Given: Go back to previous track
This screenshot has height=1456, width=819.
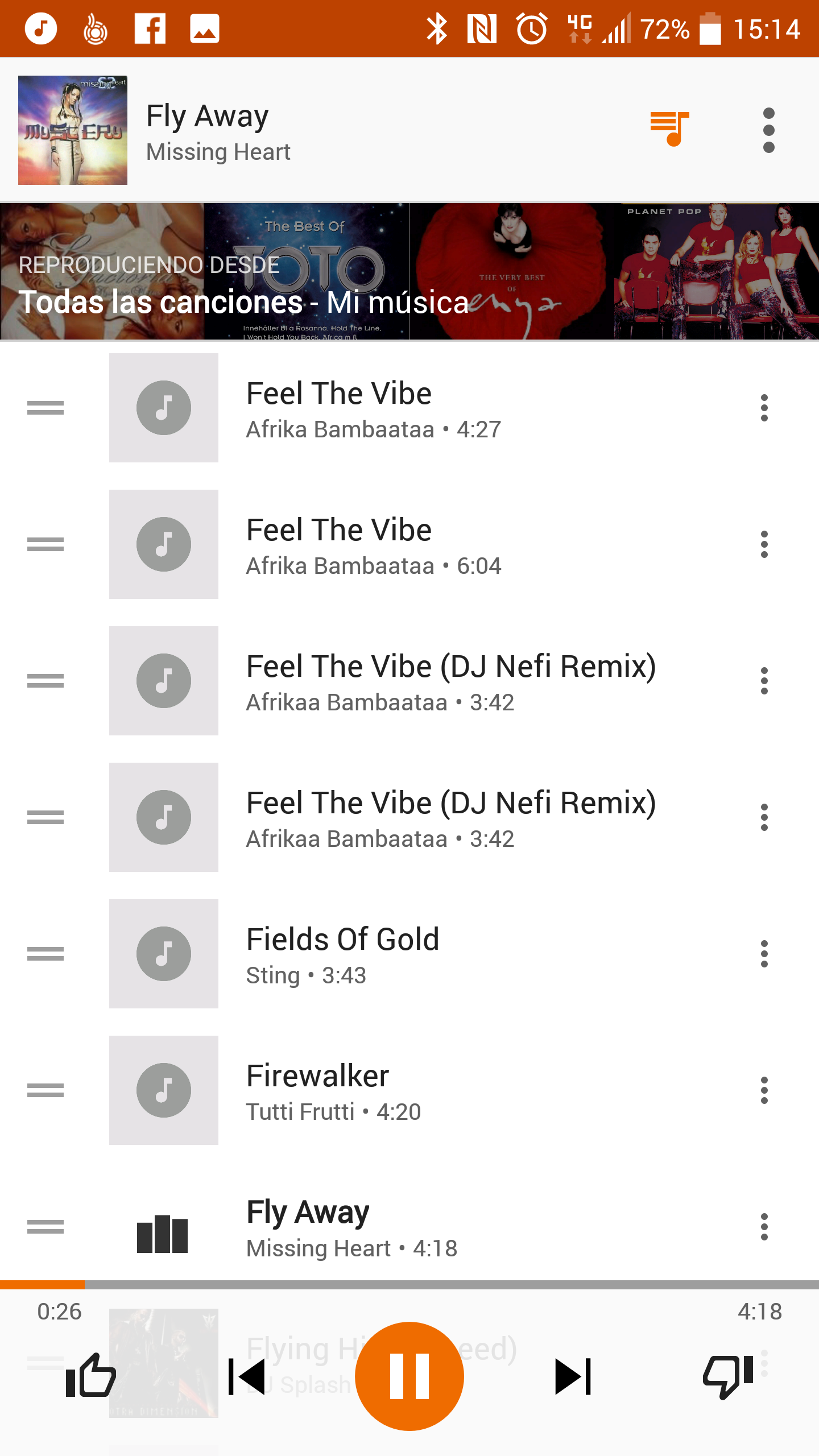Looking at the screenshot, I should point(246,1376).
